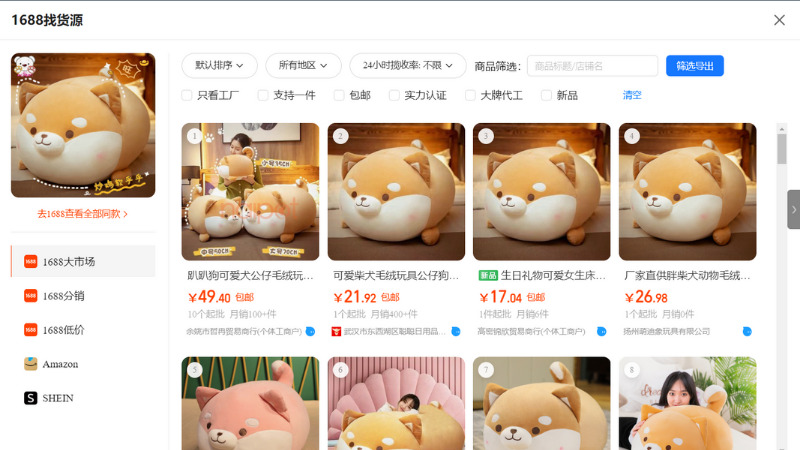Select SHEIN in the sidebar
Viewport: 800px width, 450px height.
(x=57, y=398)
